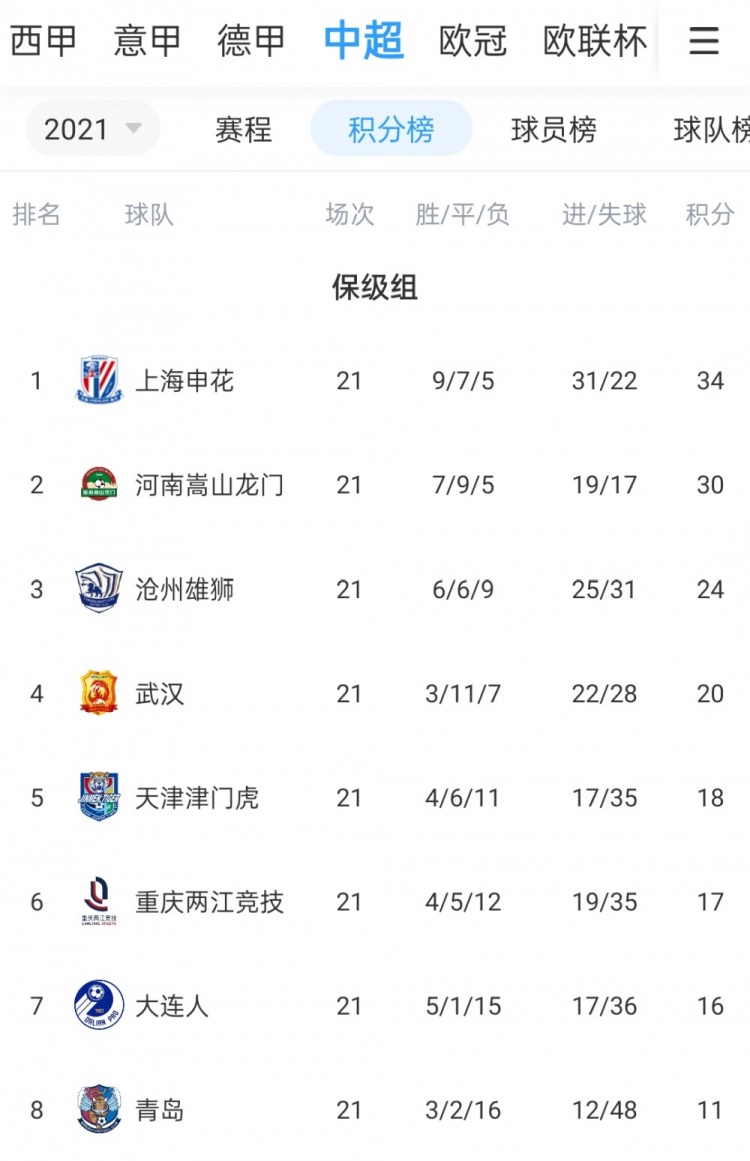Switch to the 赛程 schedule tab

tap(243, 129)
